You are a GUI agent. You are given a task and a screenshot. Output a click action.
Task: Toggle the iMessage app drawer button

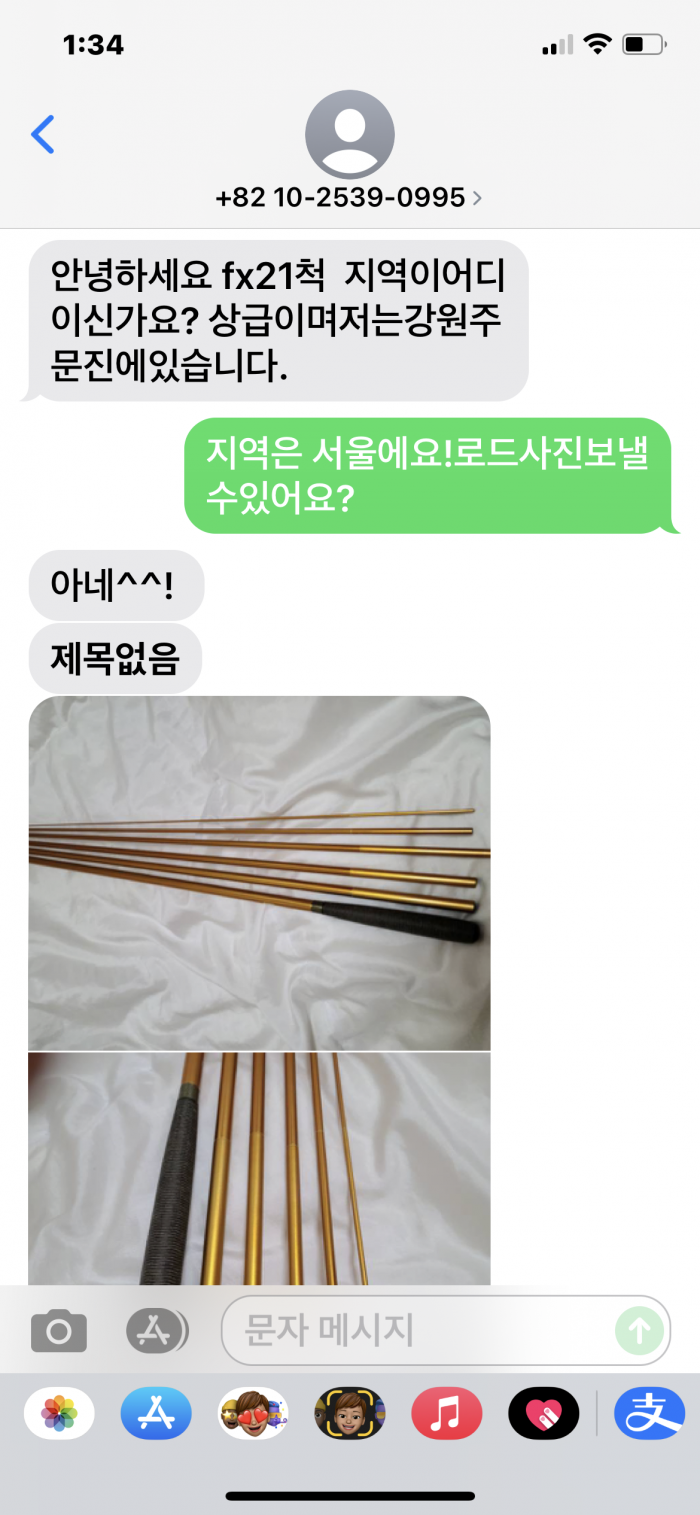click(157, 1330)
